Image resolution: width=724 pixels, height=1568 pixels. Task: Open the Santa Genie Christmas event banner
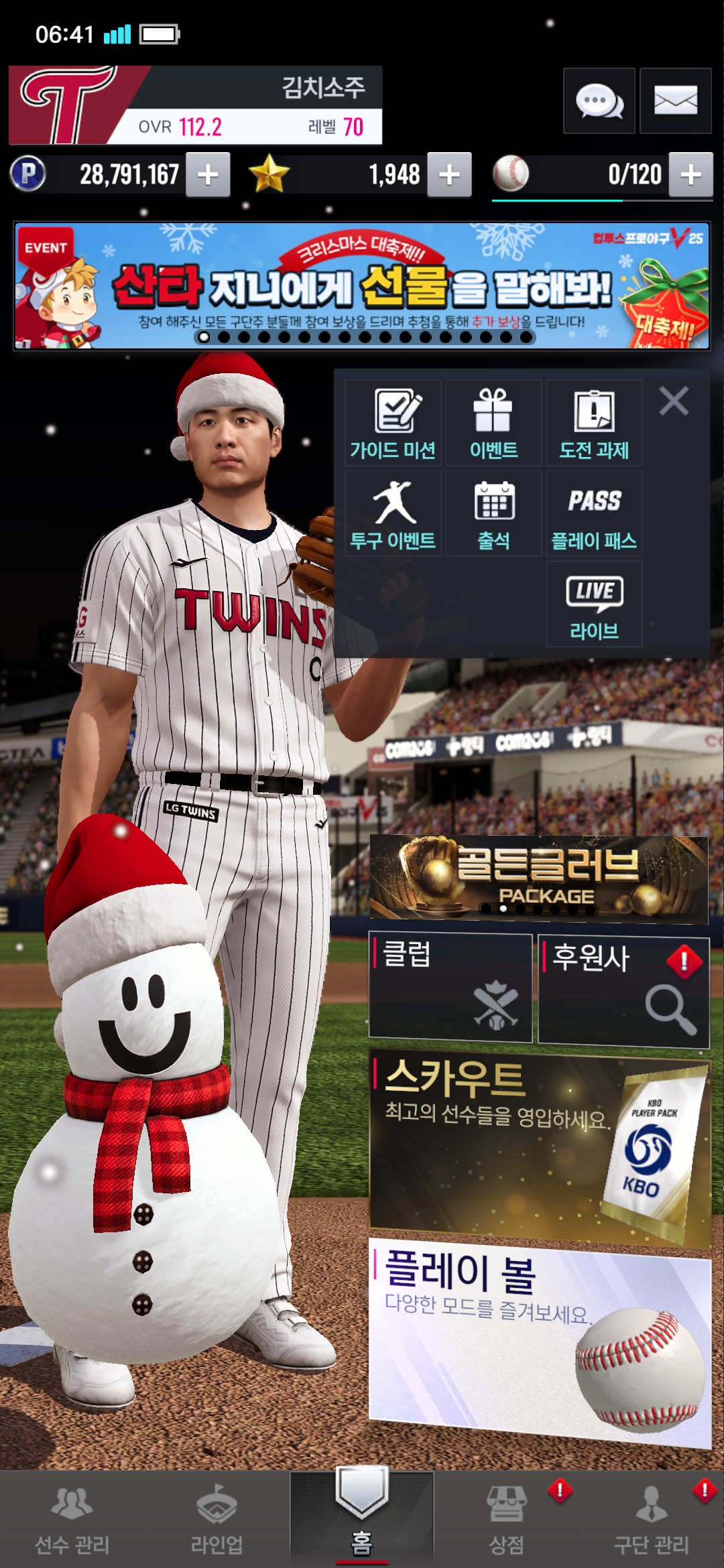[x=362, y=285]
